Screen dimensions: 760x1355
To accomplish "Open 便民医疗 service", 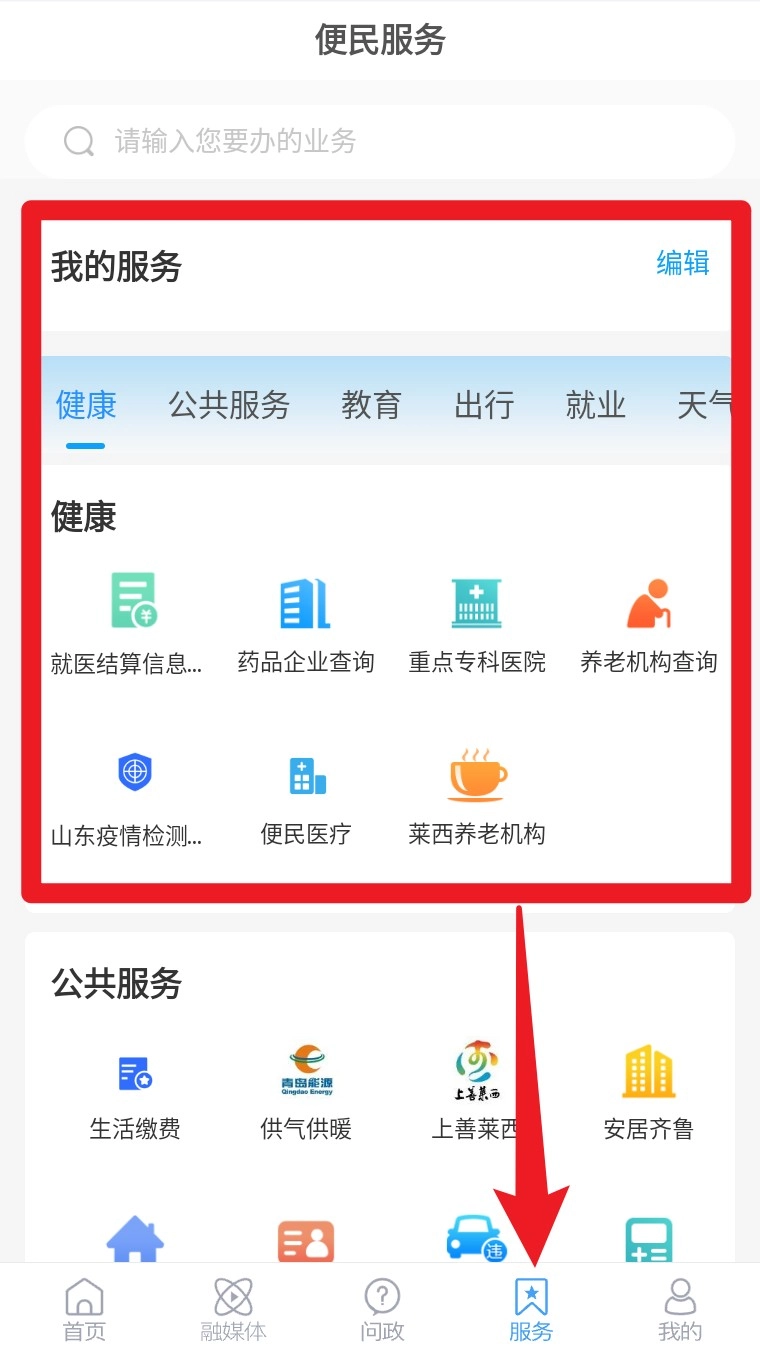I will pyautogui.click(x=306, y=795).
